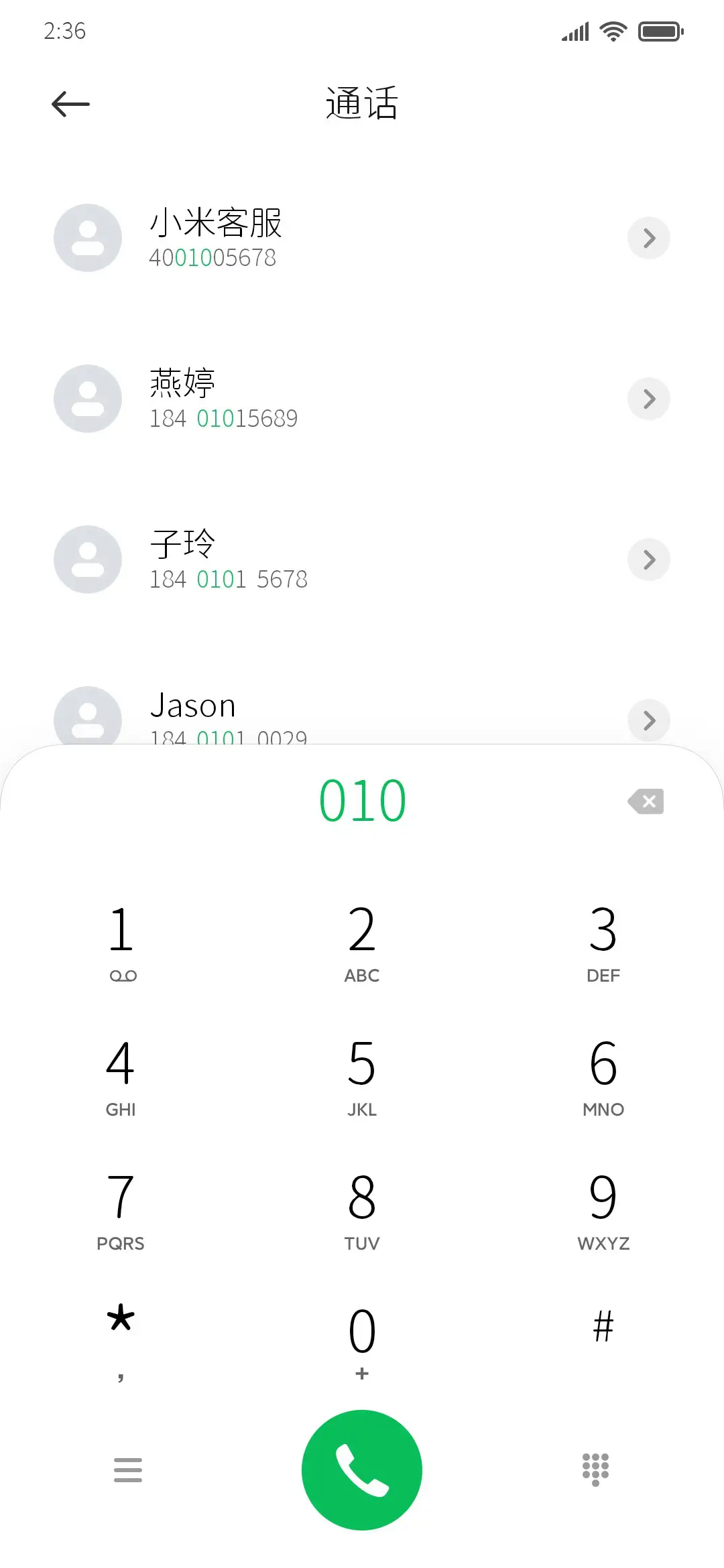Tap the back arrow to leave 通话 screen
Viewport: 724px width, 1568px height.
(70, 103)
